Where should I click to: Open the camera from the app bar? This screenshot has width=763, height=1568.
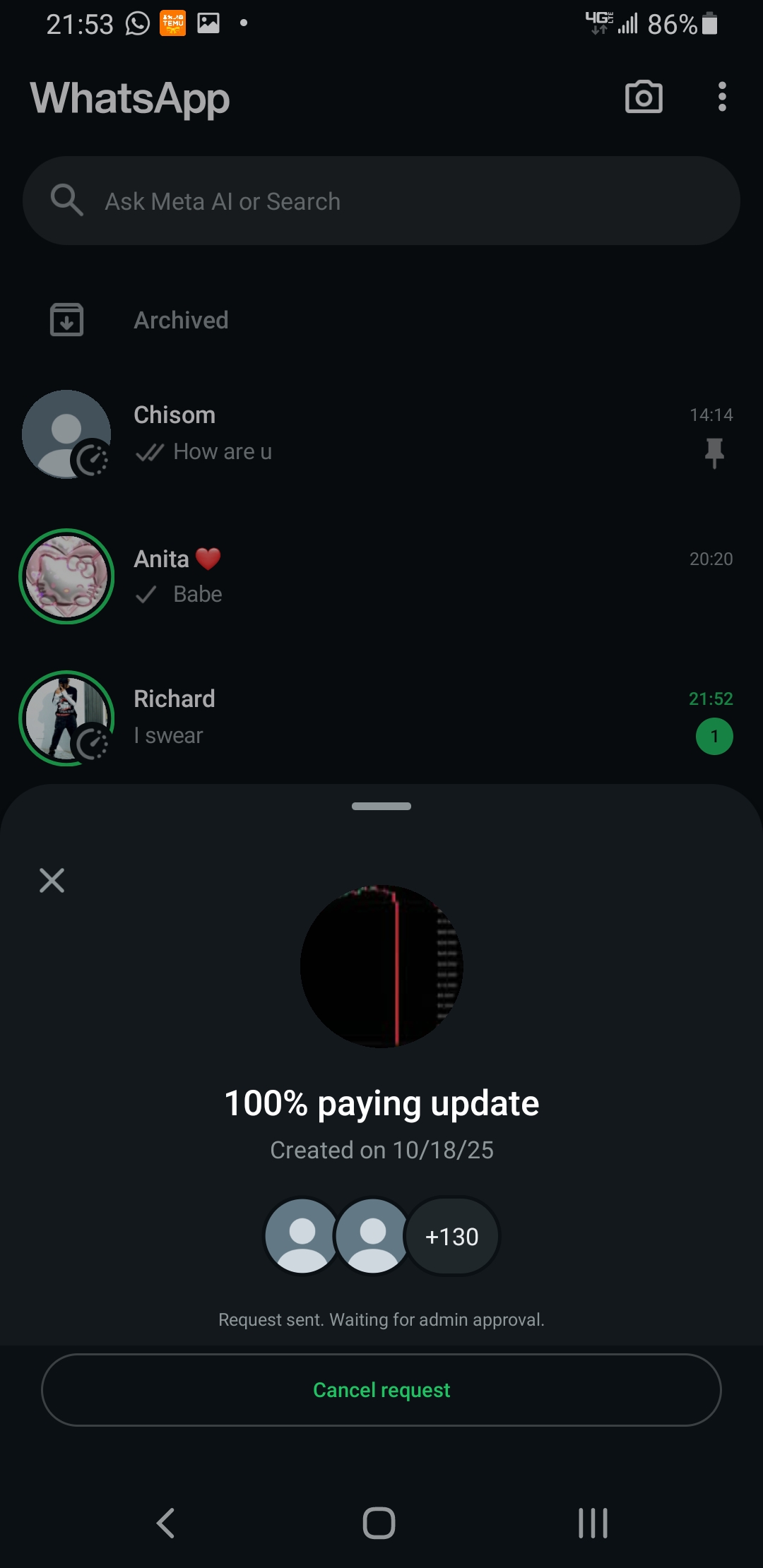[x=644, y=97]
